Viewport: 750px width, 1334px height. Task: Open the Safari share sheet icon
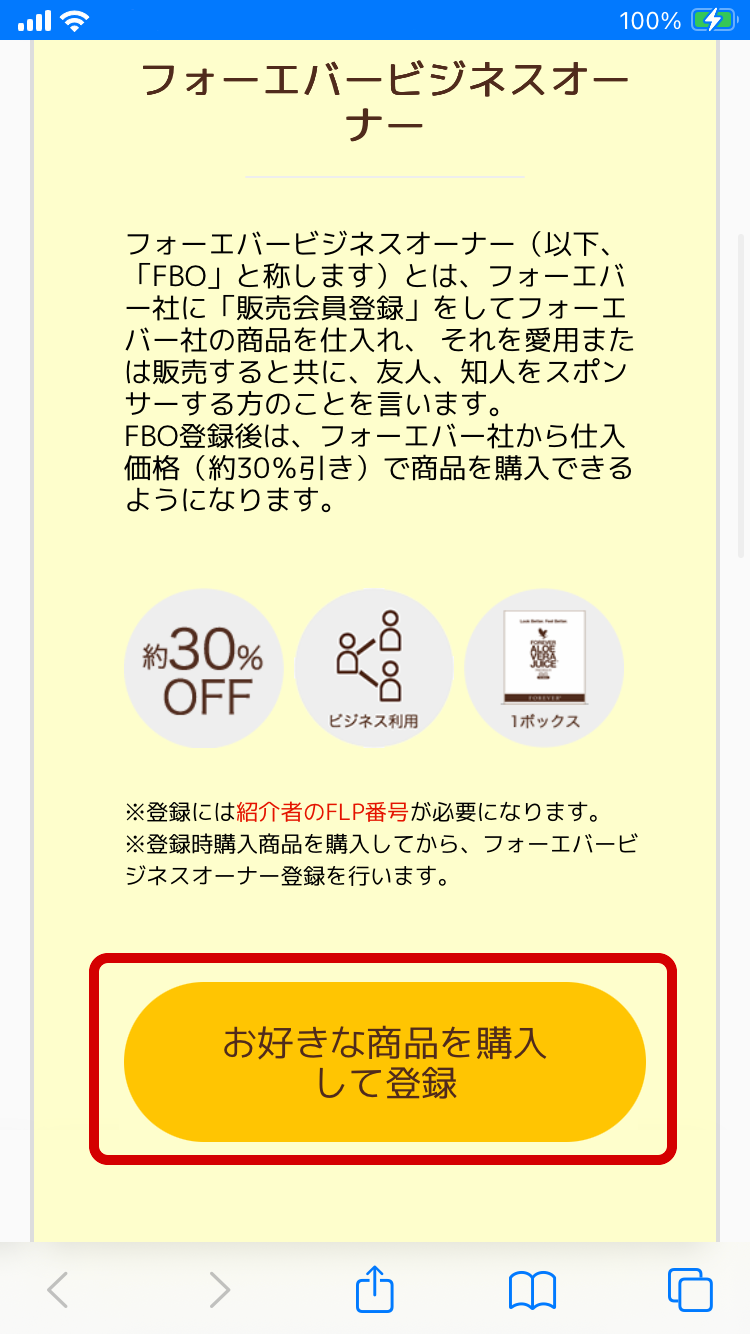tap(374, 1290)
